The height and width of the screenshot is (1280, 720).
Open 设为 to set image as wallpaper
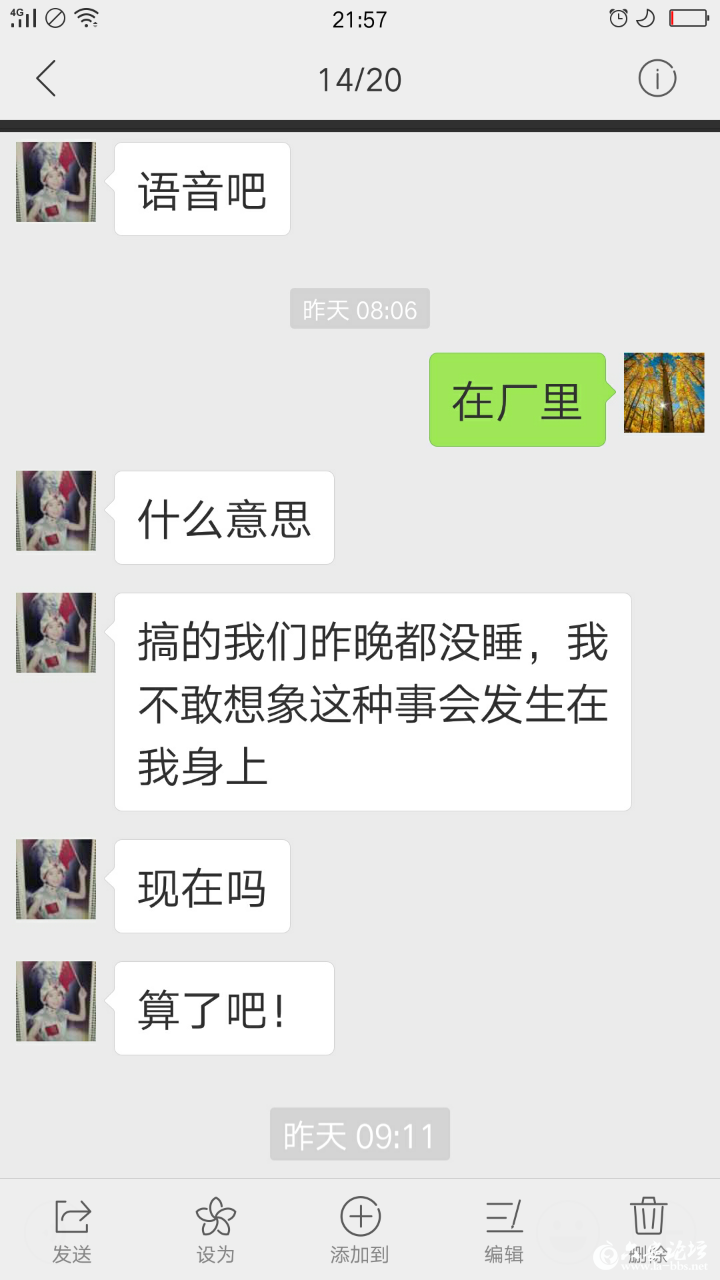click(x=215, y=1229)
